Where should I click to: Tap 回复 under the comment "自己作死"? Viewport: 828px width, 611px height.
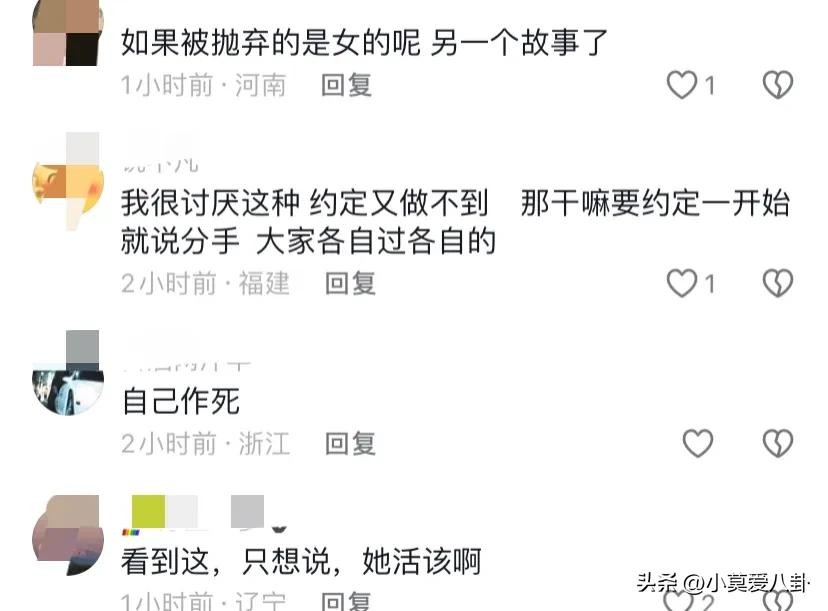point(350,443)
